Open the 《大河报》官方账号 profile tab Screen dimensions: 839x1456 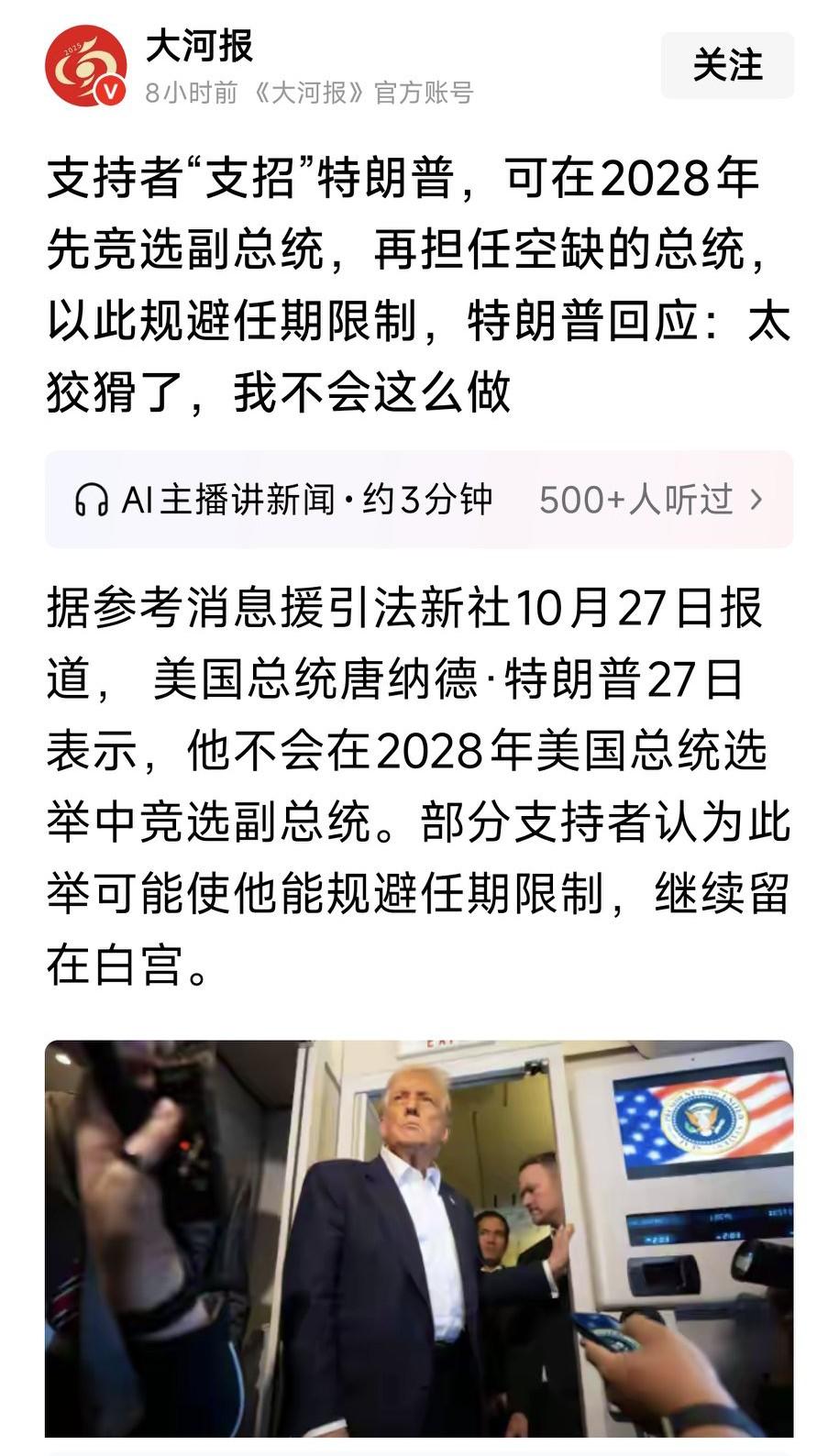tap(367, 93)
